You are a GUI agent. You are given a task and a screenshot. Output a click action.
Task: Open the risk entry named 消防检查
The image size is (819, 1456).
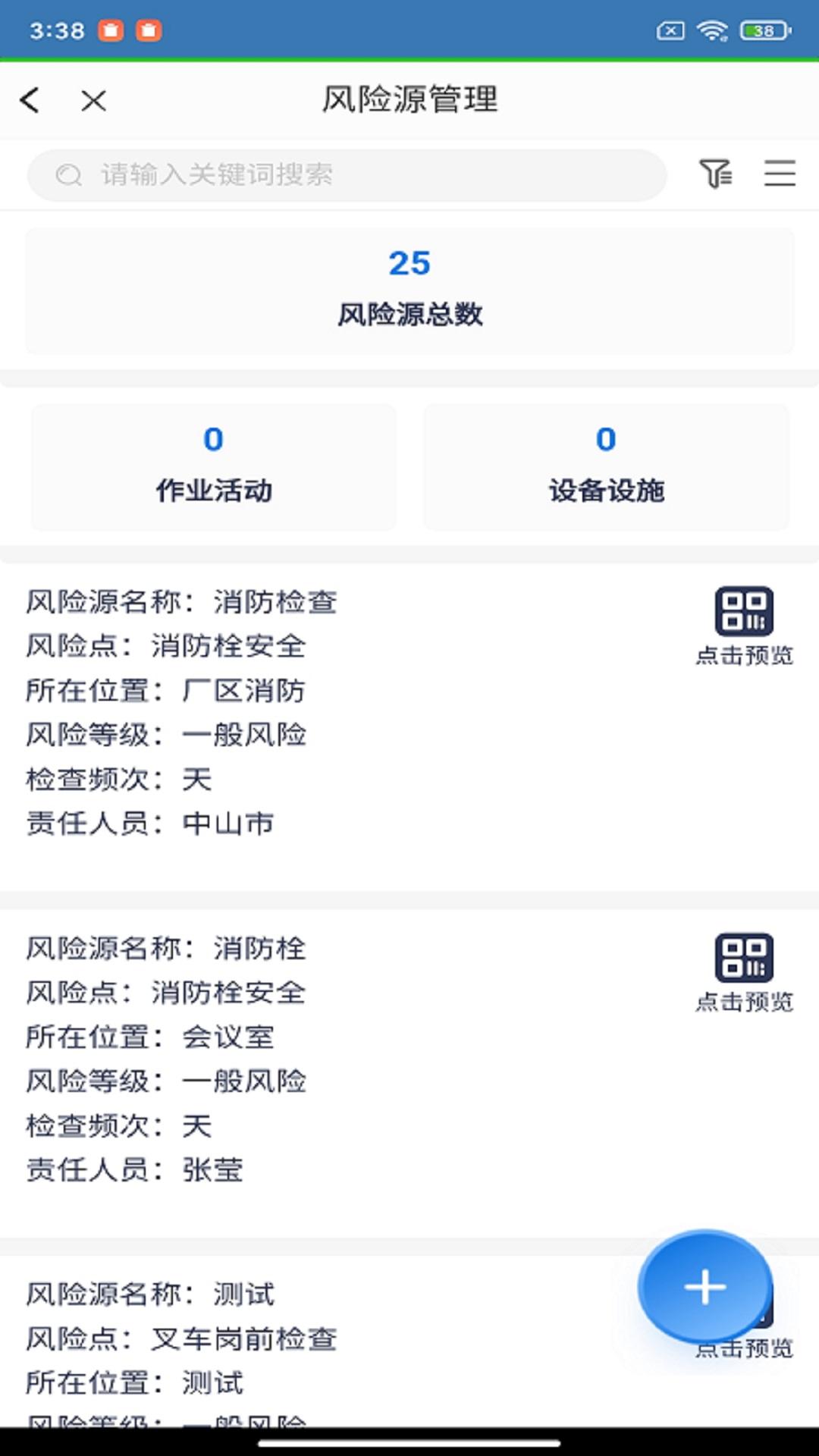(303, 713)
